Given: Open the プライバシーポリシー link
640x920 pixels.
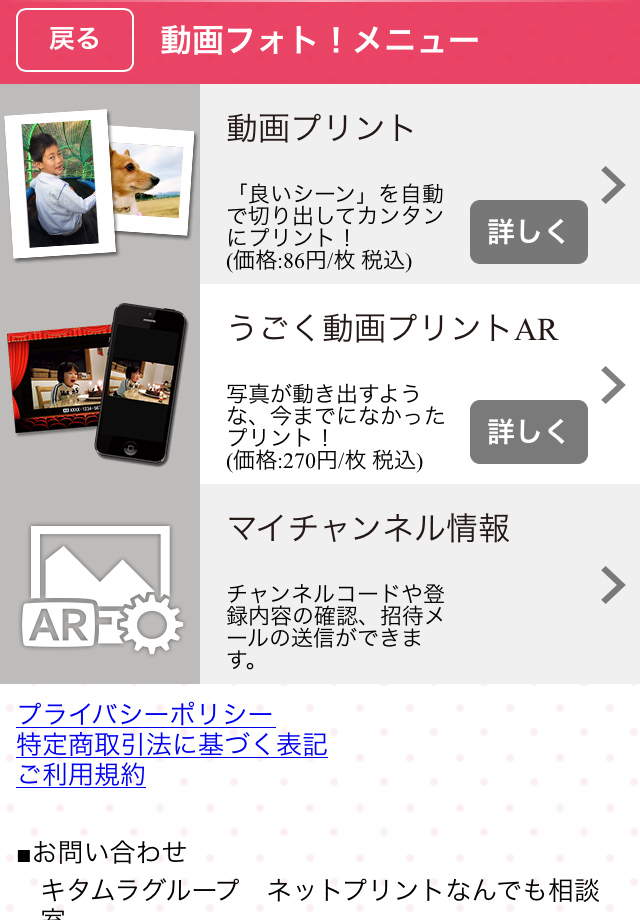Looking at the screenshot, I should (146, 714).
